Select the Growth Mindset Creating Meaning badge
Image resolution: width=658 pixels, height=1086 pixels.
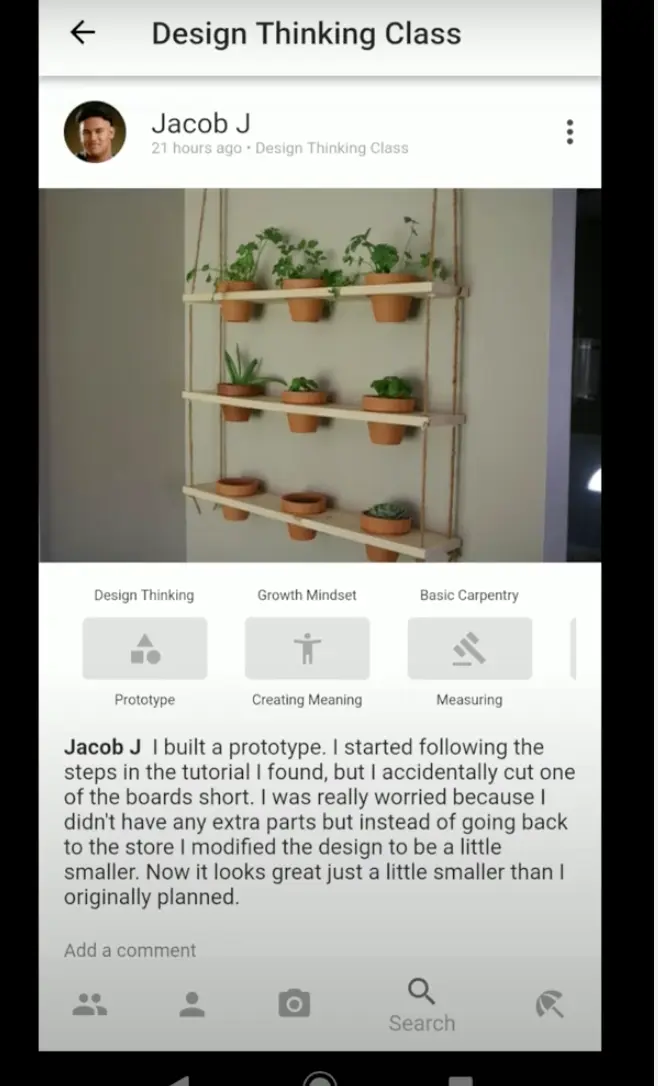click(x=307, y=648)
